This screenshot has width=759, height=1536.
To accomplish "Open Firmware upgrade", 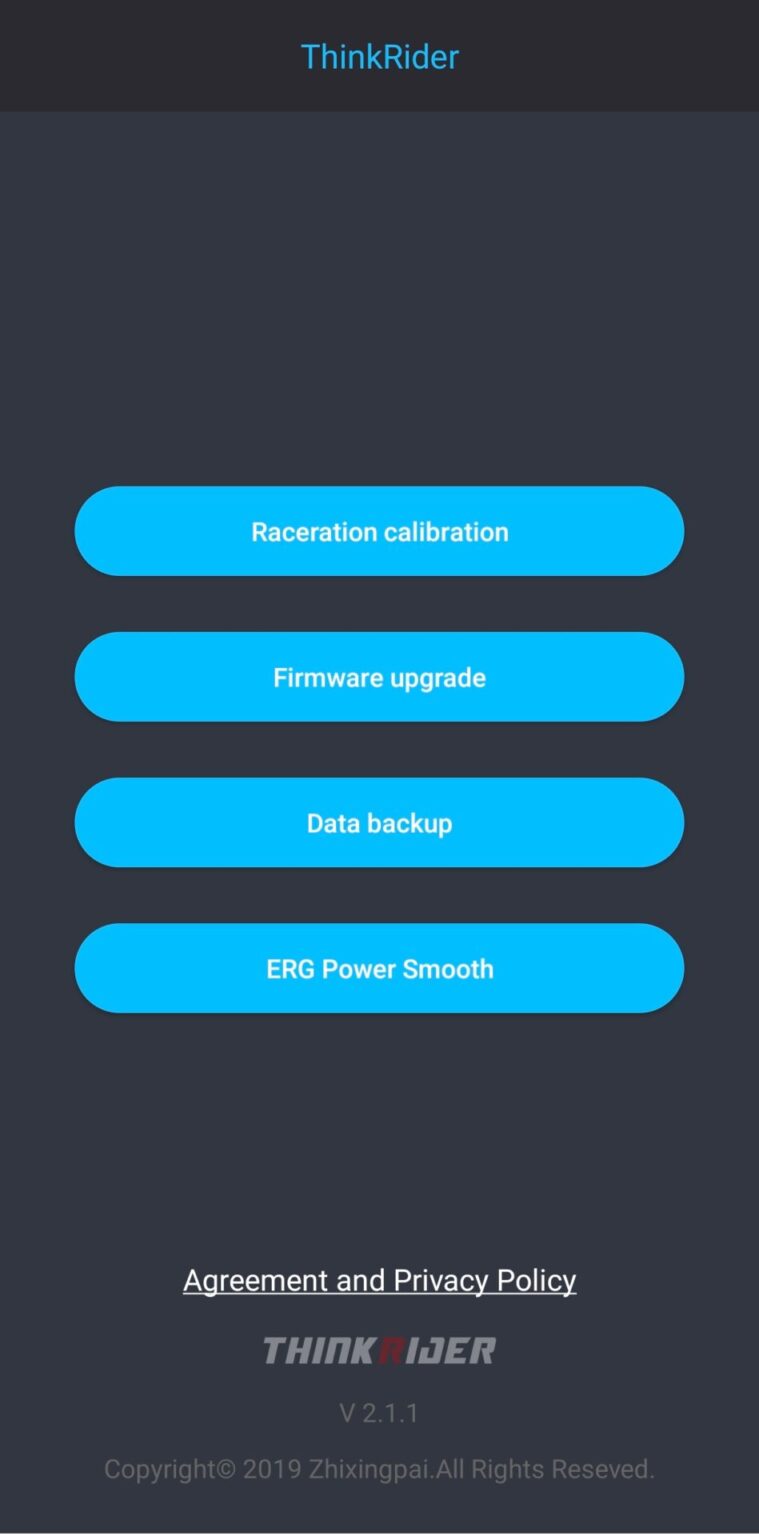I will [379, 677].
